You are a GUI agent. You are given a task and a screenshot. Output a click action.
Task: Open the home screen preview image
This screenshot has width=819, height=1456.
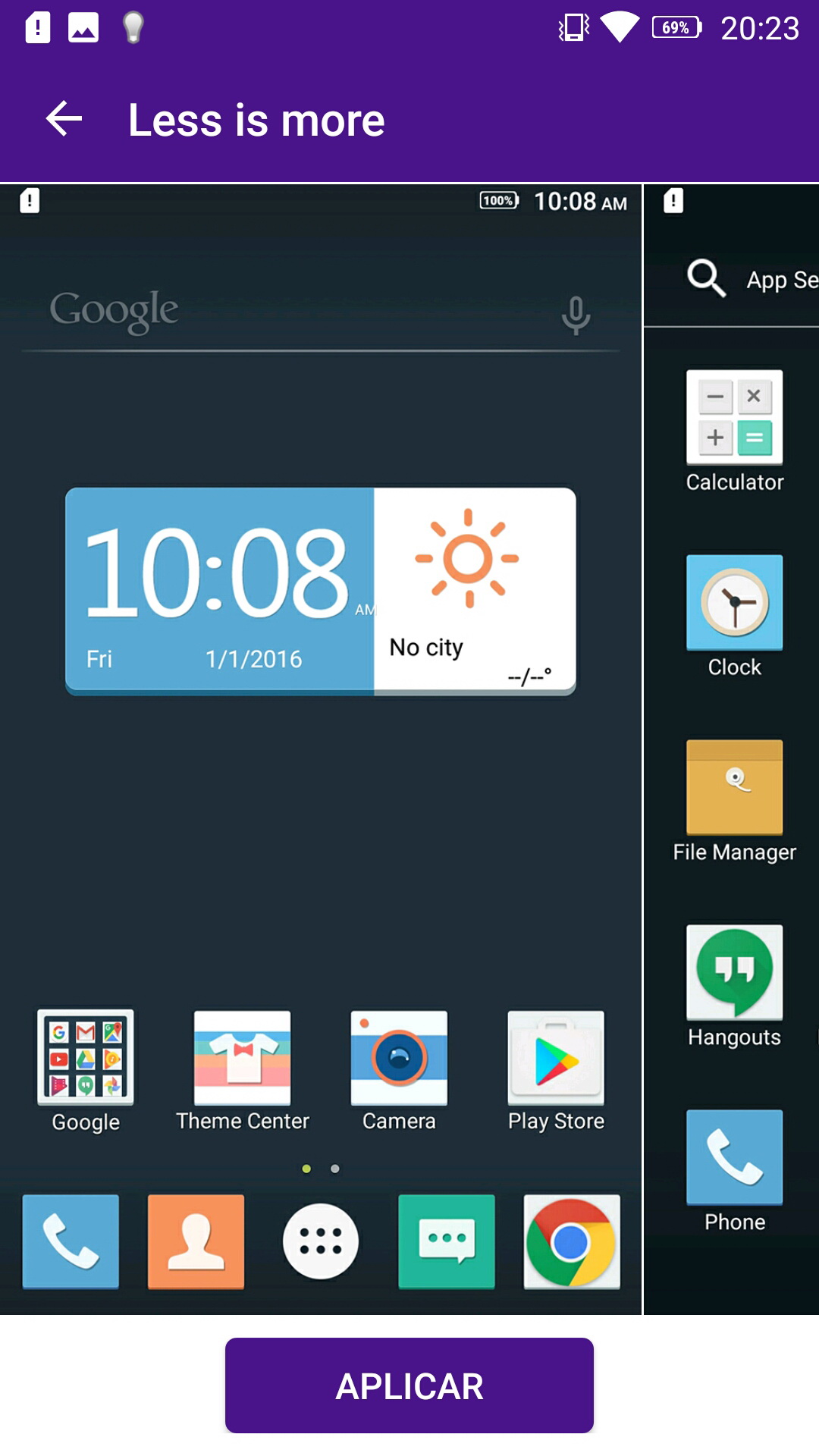[x=321, y=748]
